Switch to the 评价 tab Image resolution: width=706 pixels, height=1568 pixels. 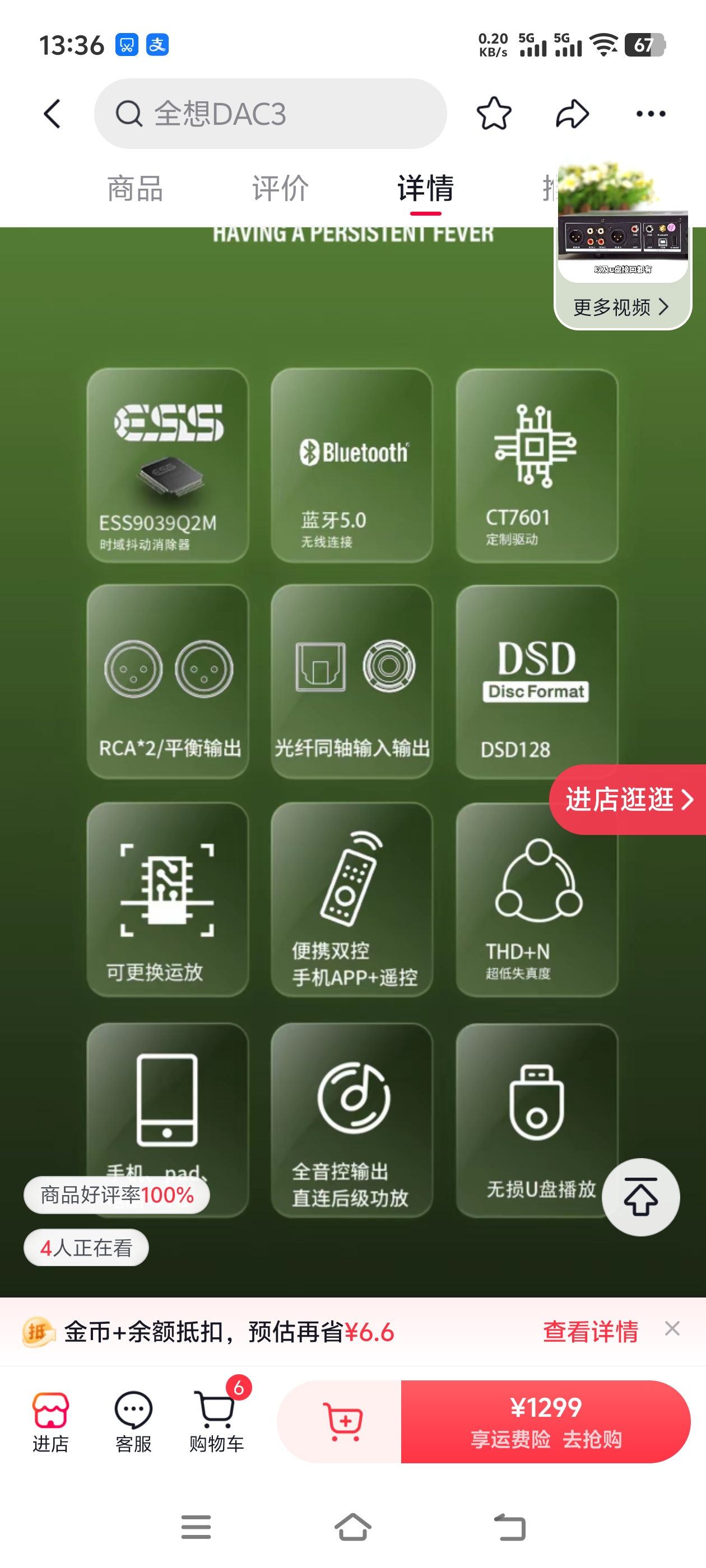point(280,189)
